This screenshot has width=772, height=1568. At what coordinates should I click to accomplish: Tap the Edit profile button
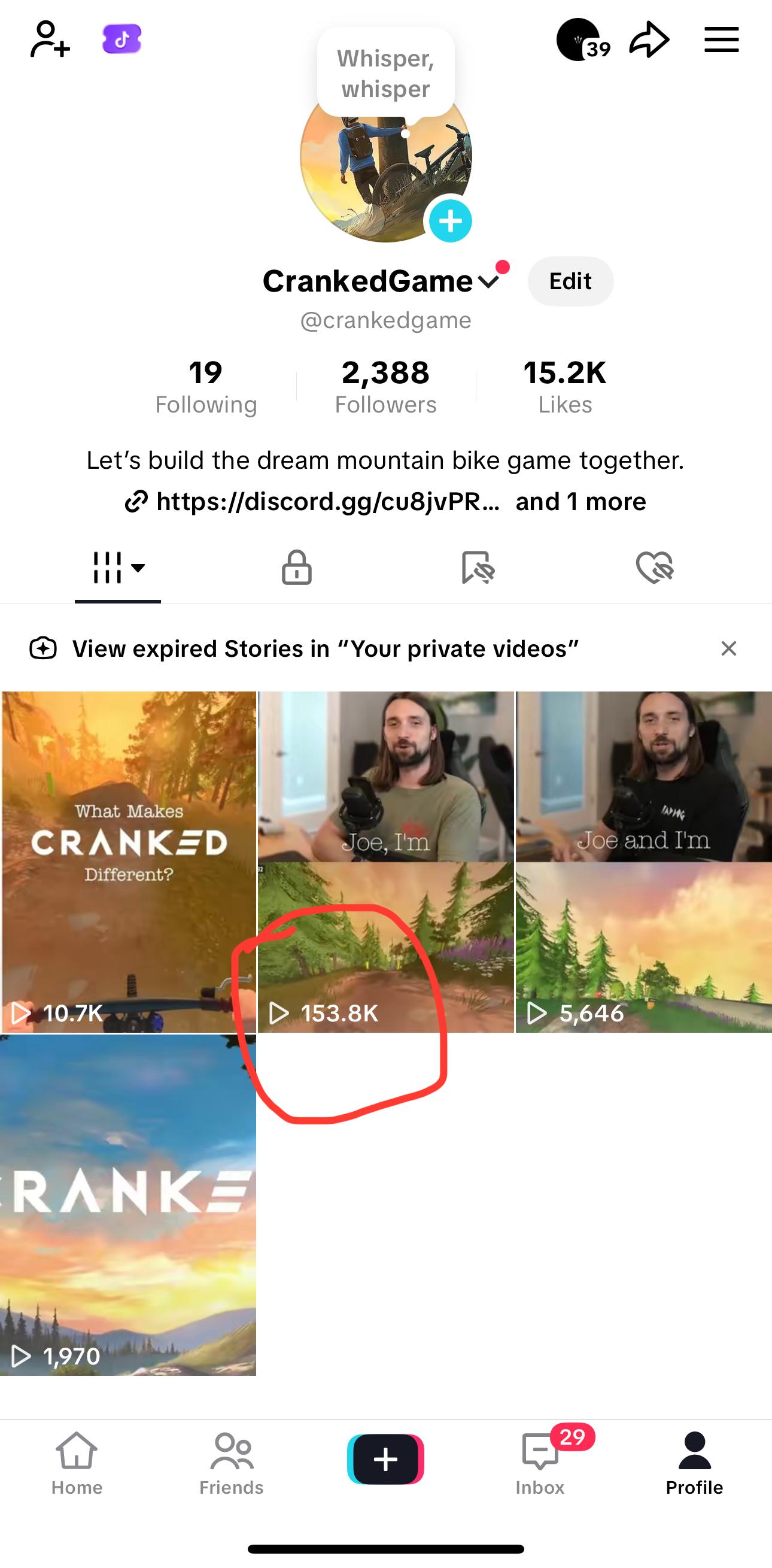570,281
